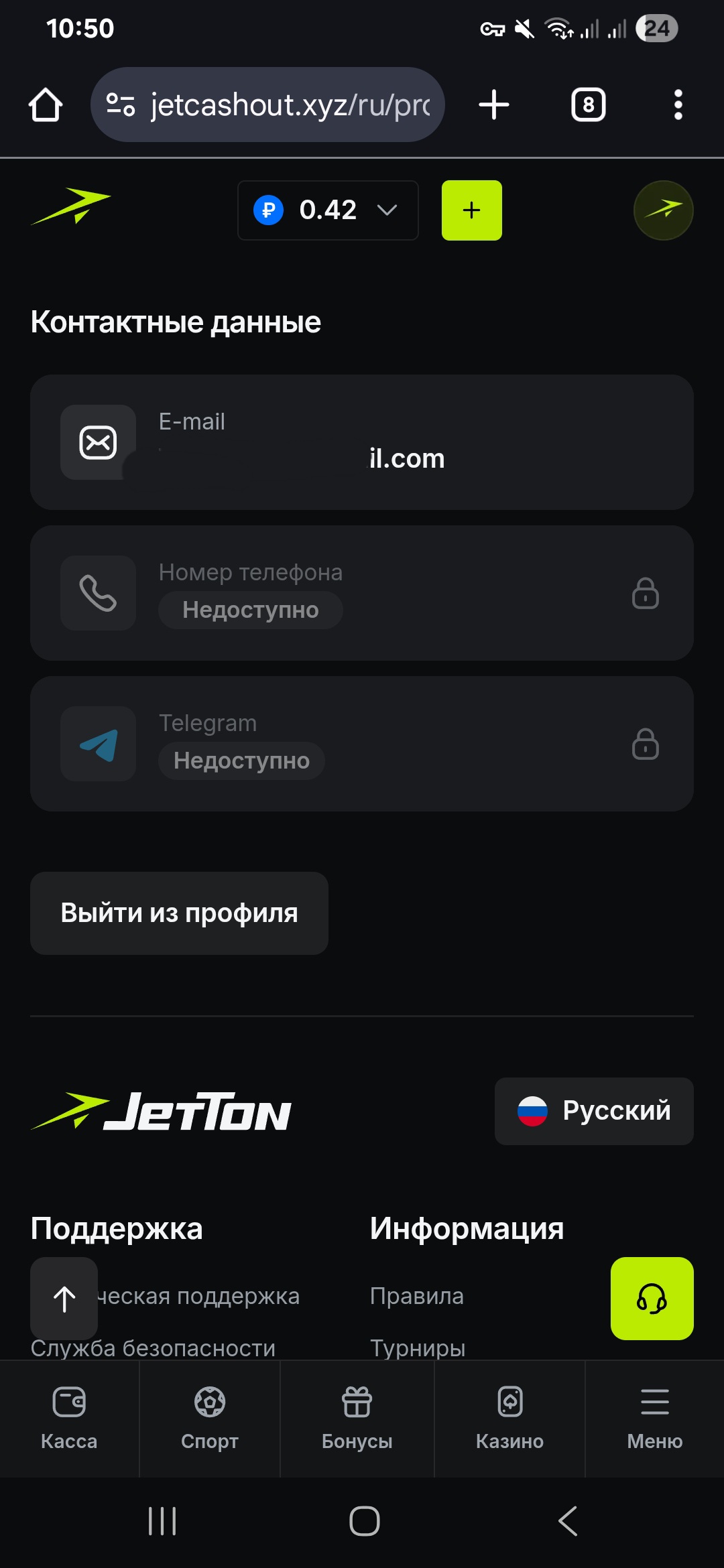The height and width of the screenshot is (1568, 724).
Task: Open the locked Номер телефона row
Action: point(362,593)
